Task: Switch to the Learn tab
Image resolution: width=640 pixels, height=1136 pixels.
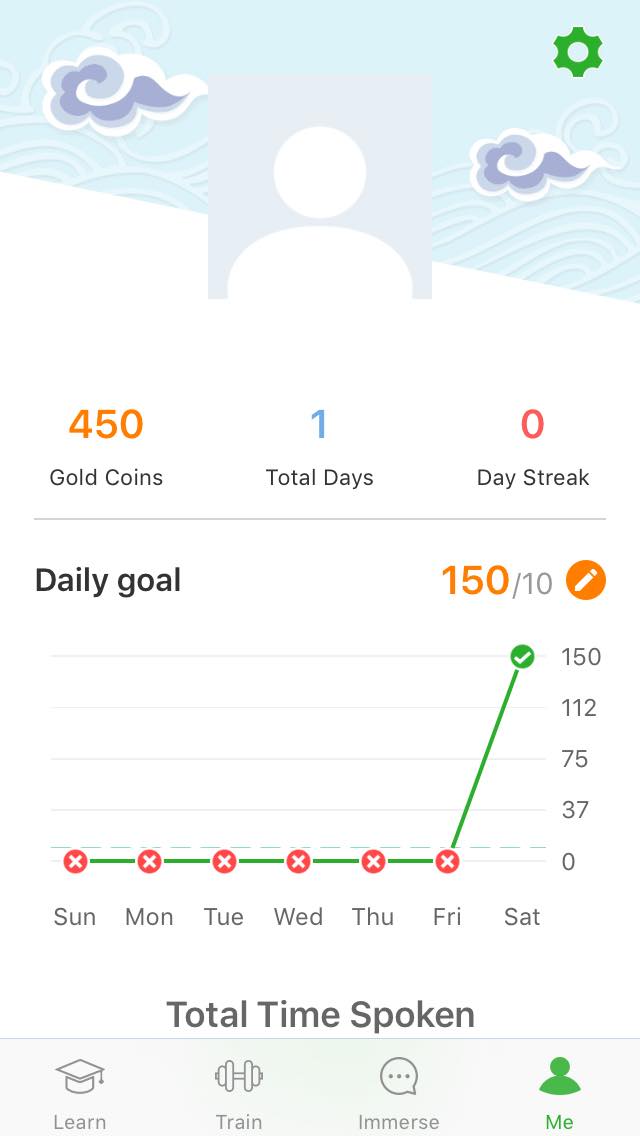Action: point(80,1093)
